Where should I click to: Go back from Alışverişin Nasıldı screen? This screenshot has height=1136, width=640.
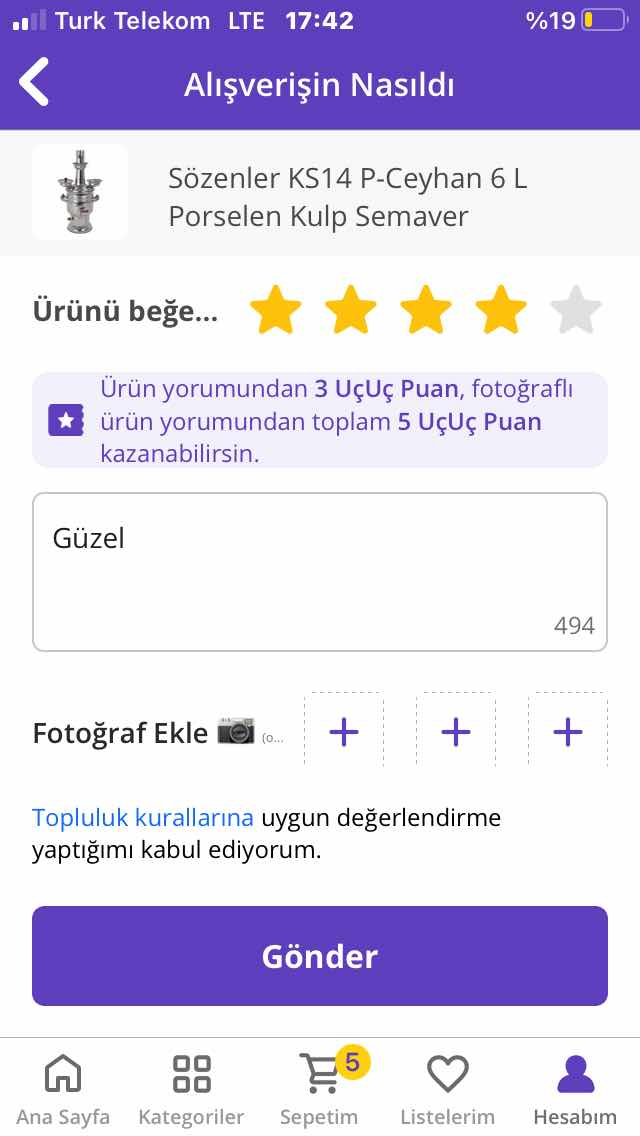click(x=35, y=82)
